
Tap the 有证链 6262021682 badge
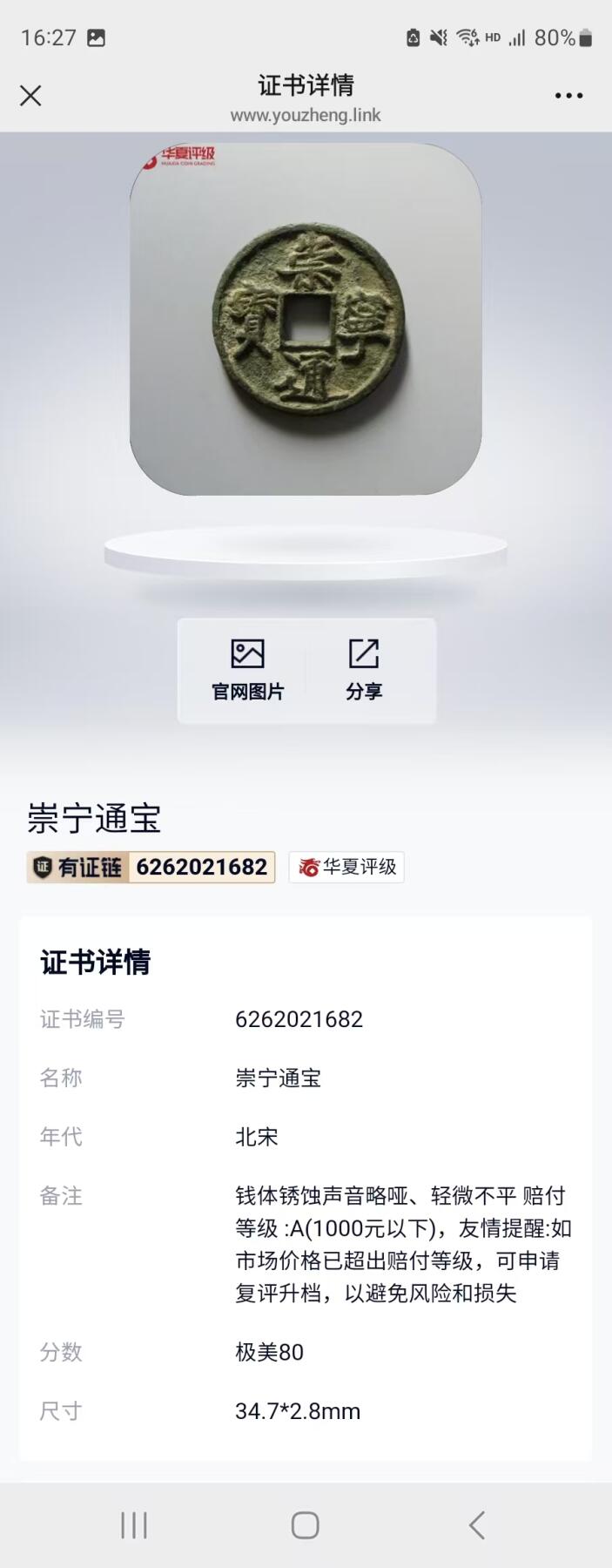pos(151,867)
